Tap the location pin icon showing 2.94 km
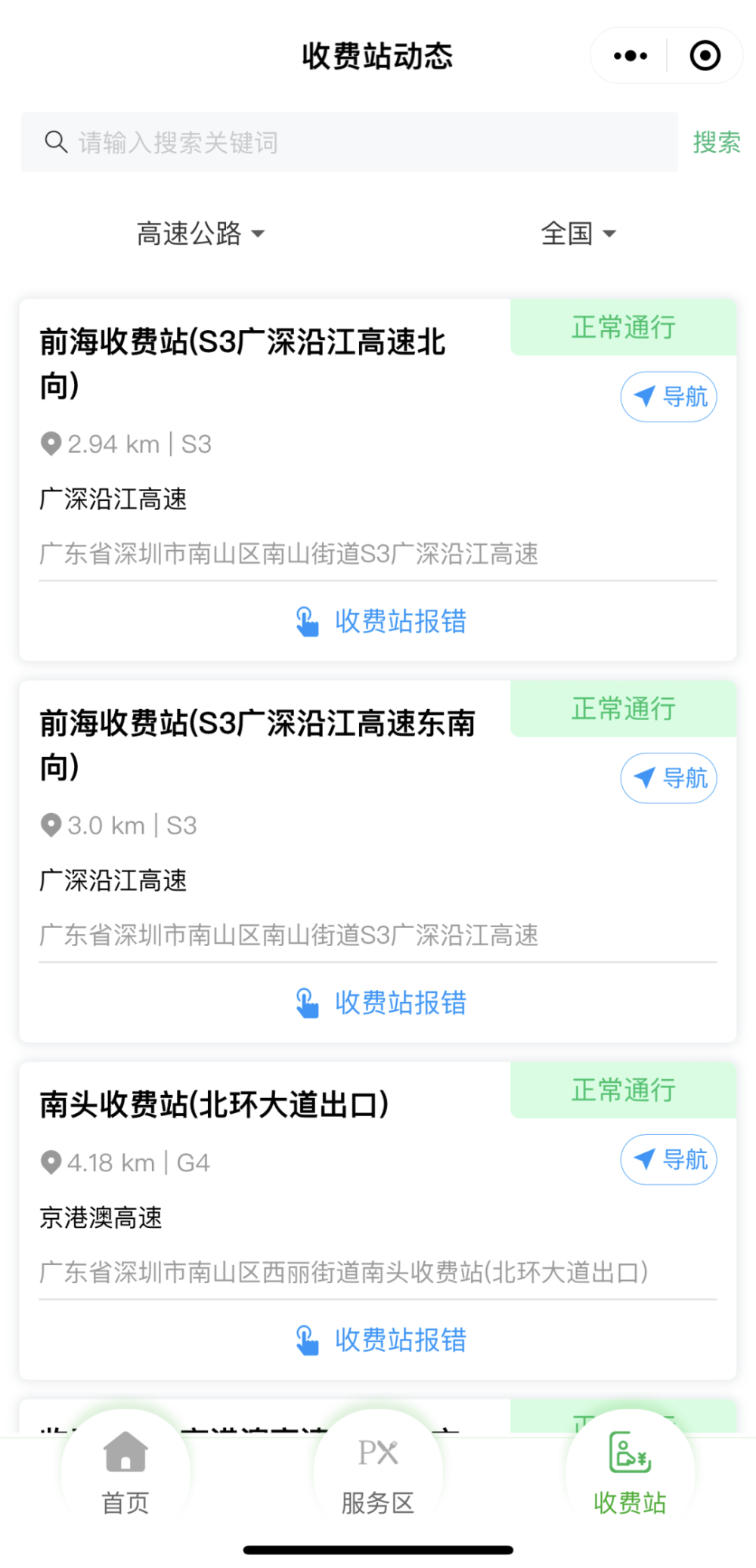The width and height of the screenshot is (756, 1568). (51, 444)
